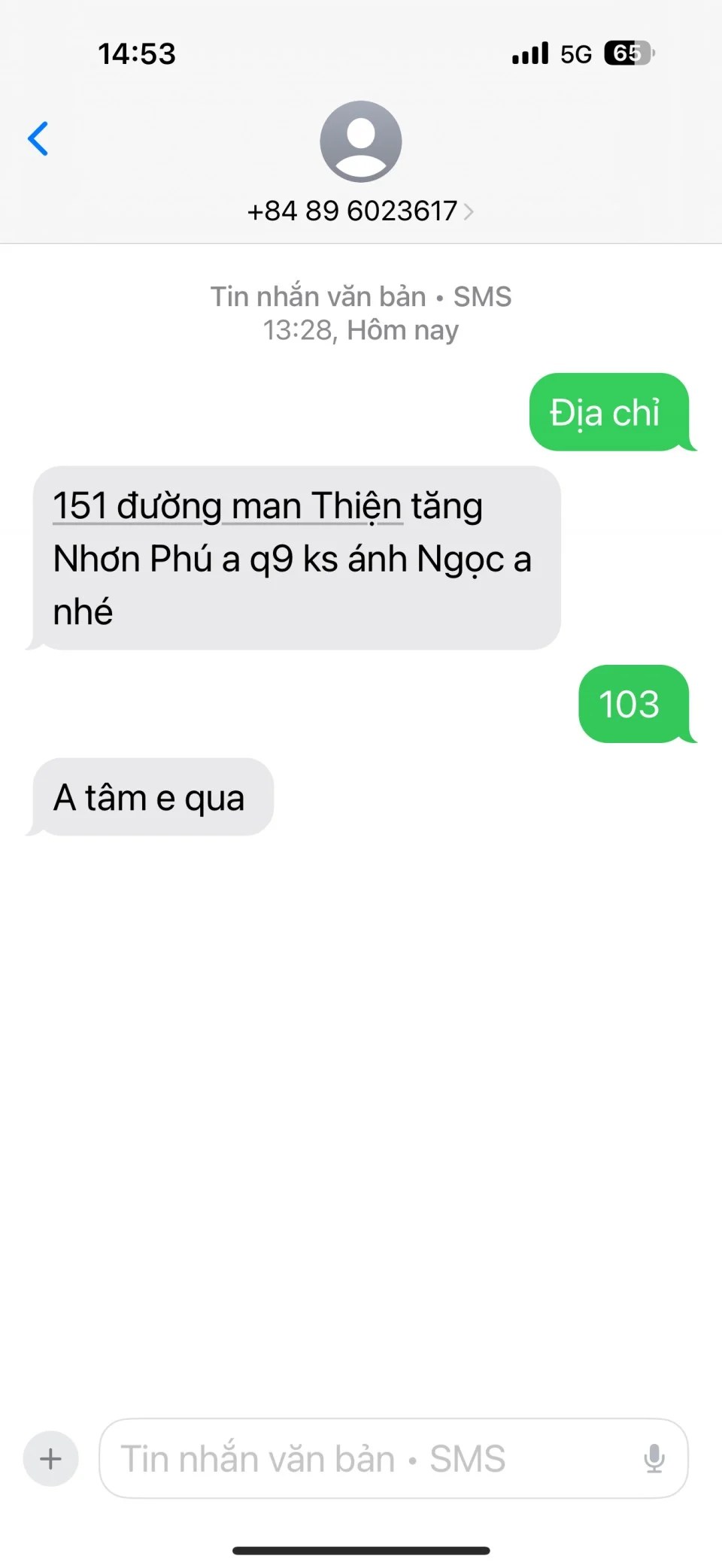Open contact details for +84 89 6023617
Screen dimensions: 722x1568
click(360, 211)
